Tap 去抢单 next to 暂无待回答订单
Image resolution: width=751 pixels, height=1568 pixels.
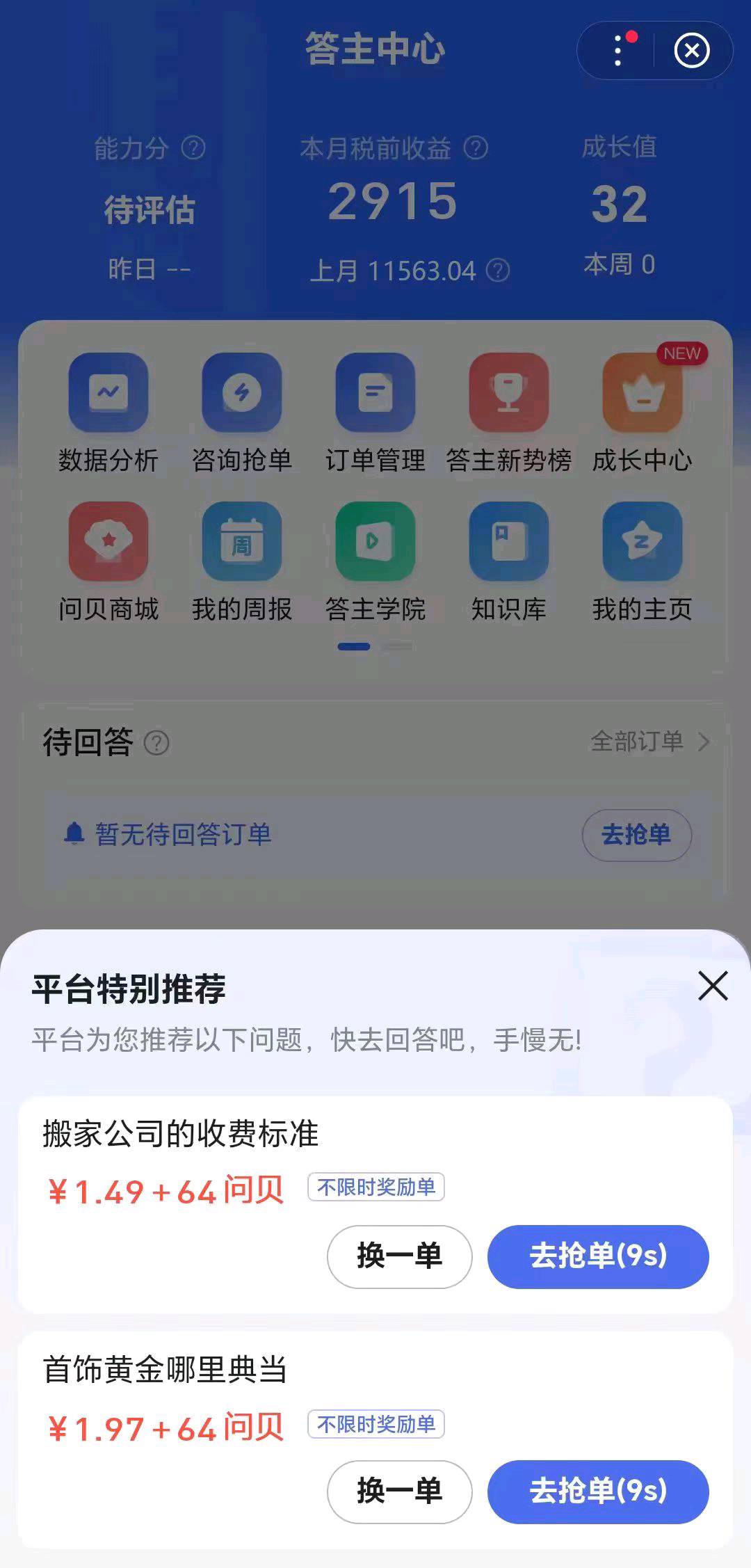point(636,834)
